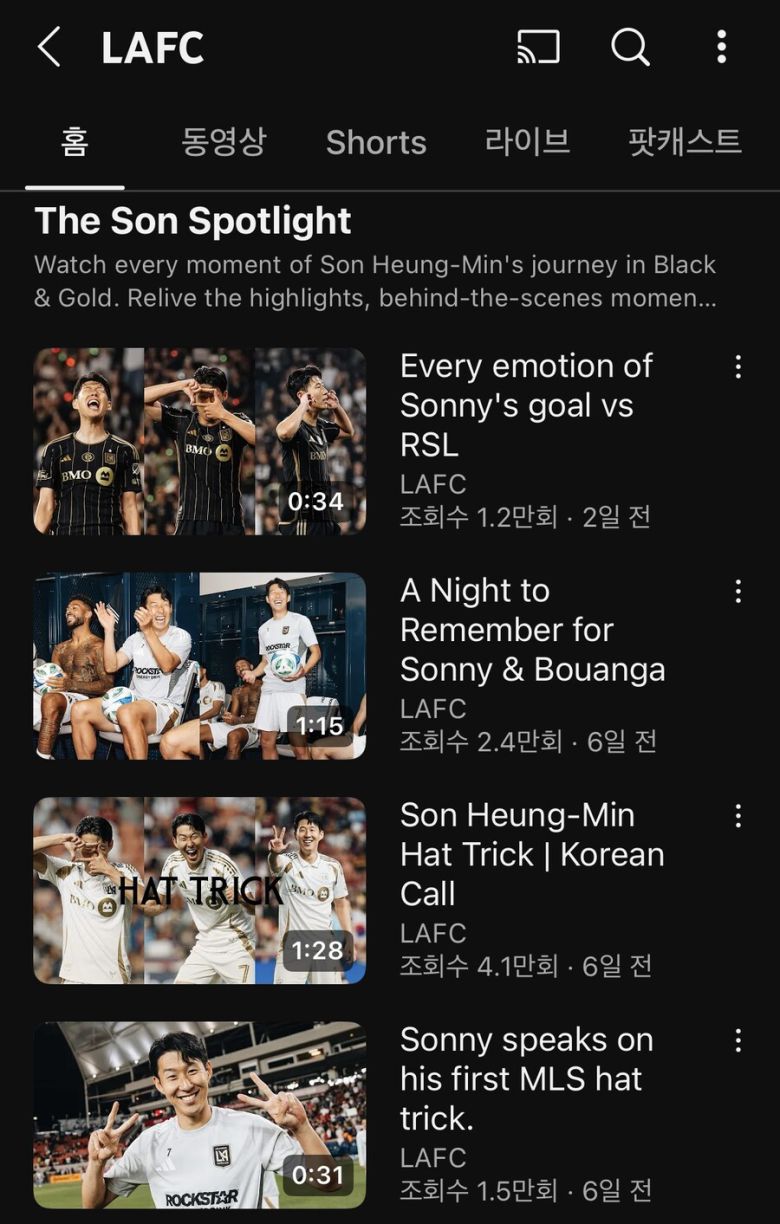Open the cast to device icon
Viewport: 780px width, 1224px height.
[538, 47]
